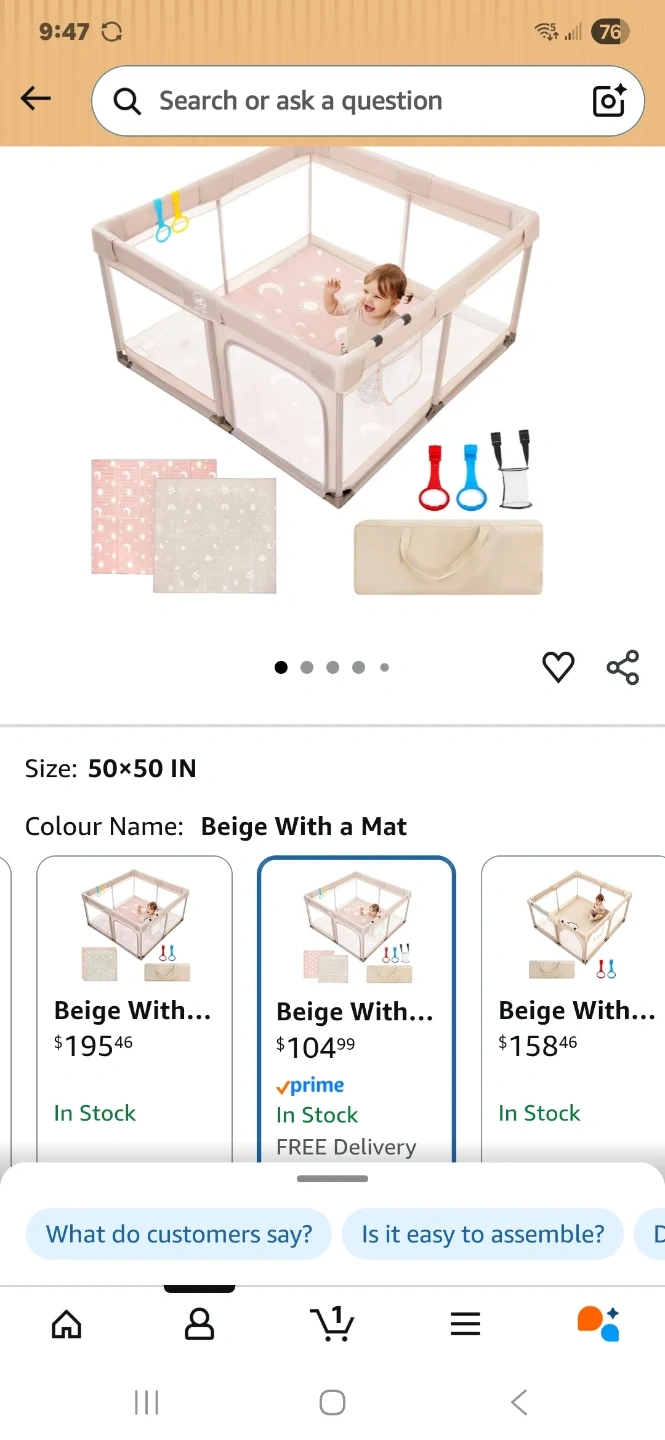Viewport: 665px width, 1440px height.
Task: Open recent apps from navigation bar
Action: pos(146,1402)
